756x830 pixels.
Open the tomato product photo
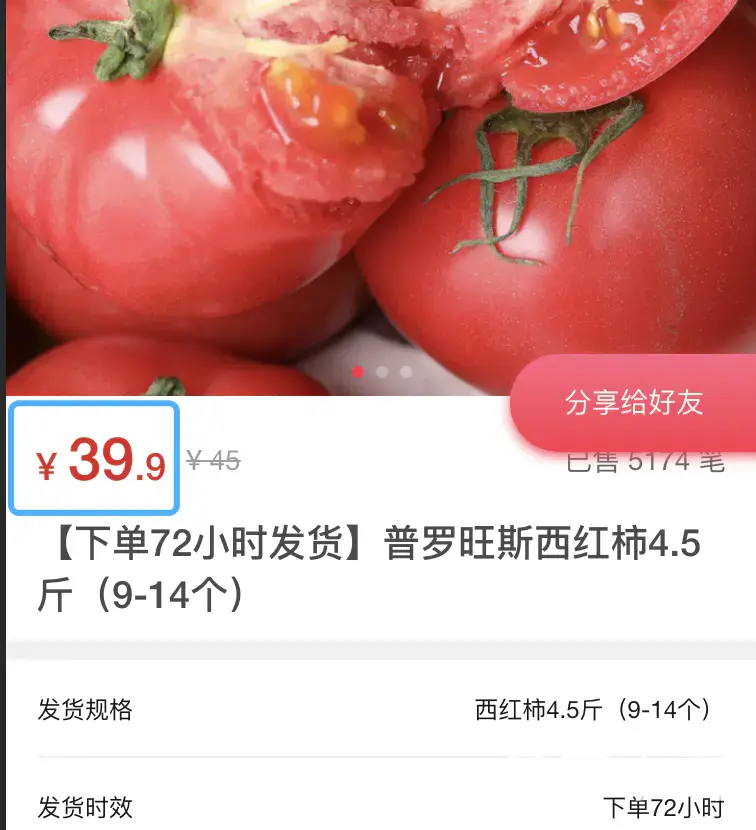tap(380, 190)
